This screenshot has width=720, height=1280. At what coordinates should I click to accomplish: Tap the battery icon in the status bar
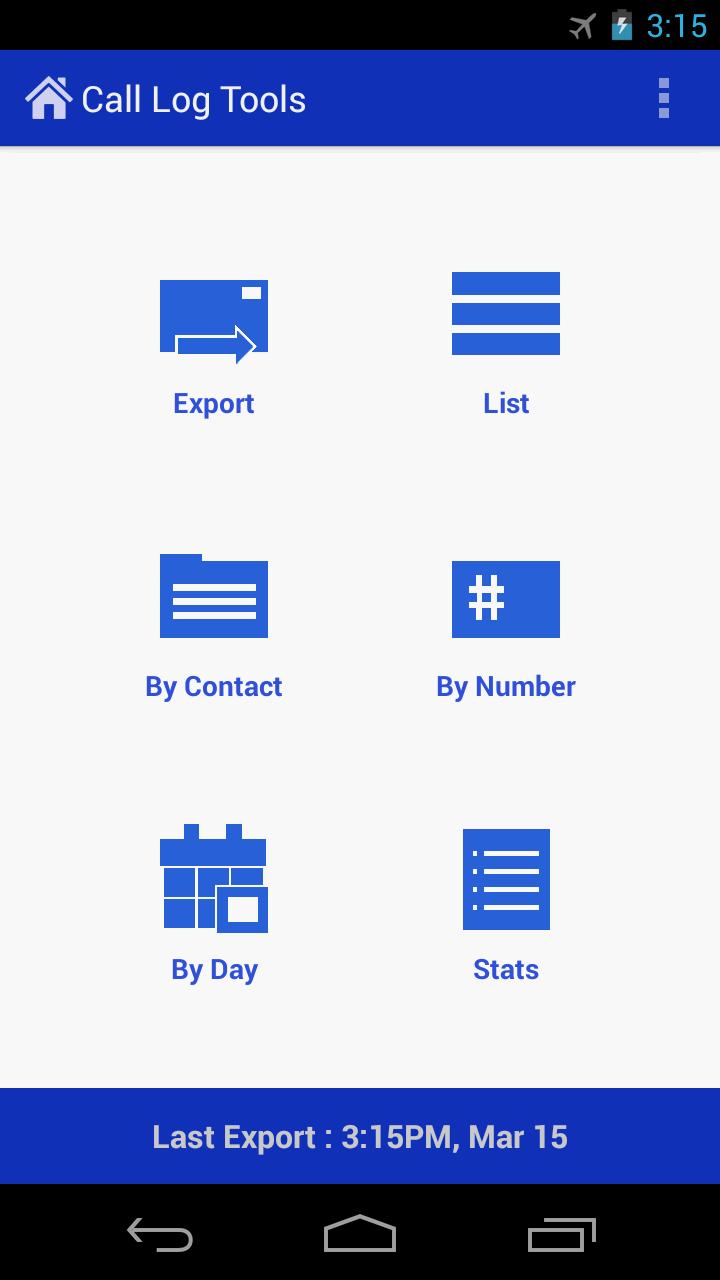pos(622,27)
